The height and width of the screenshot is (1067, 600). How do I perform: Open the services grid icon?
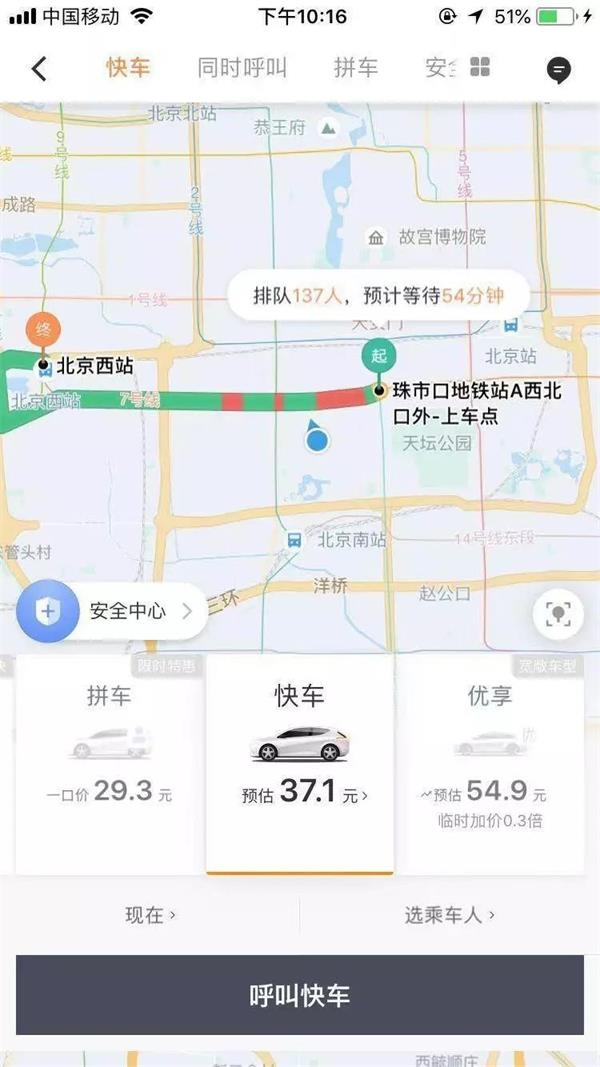(480, 68)
